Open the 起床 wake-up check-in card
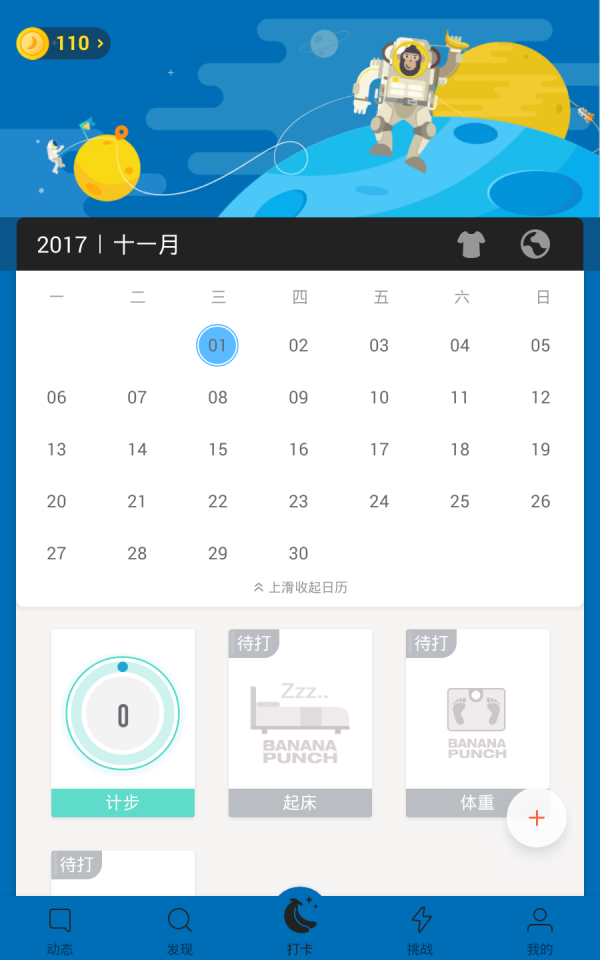Screen dimensions: 600x960 (300, 722)
